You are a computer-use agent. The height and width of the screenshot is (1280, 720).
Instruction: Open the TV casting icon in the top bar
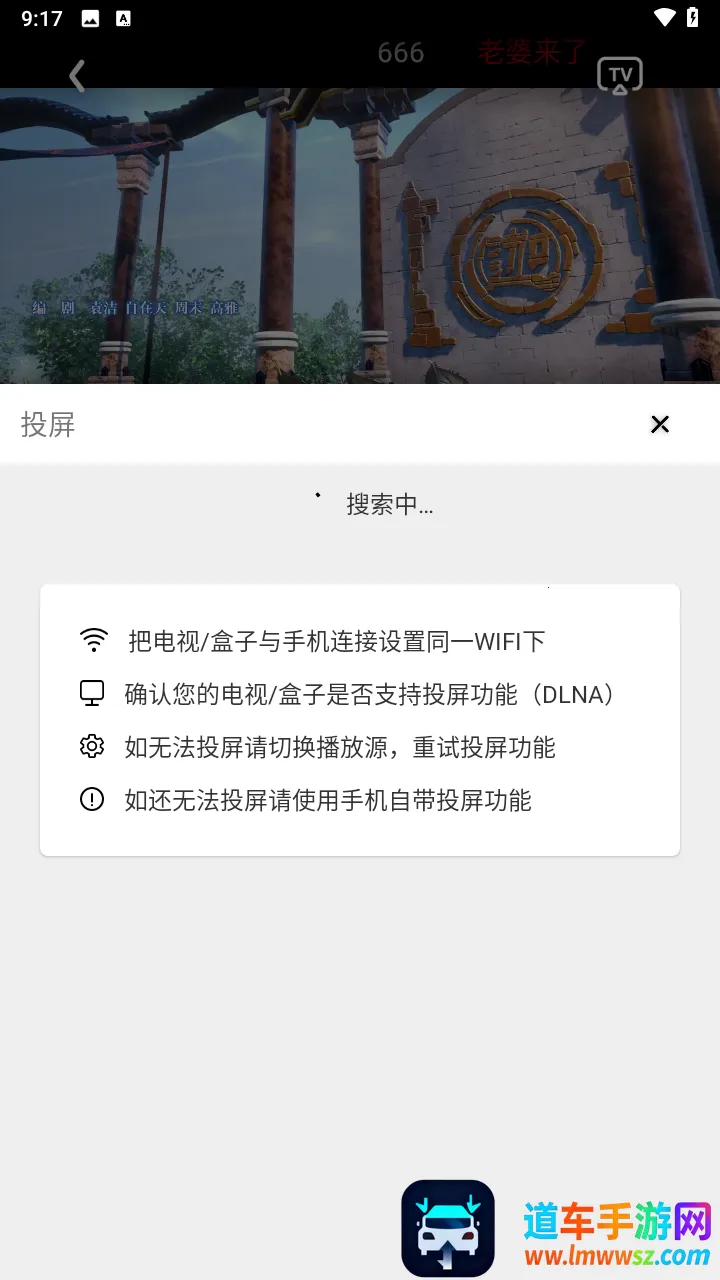(x=619, y=74)
